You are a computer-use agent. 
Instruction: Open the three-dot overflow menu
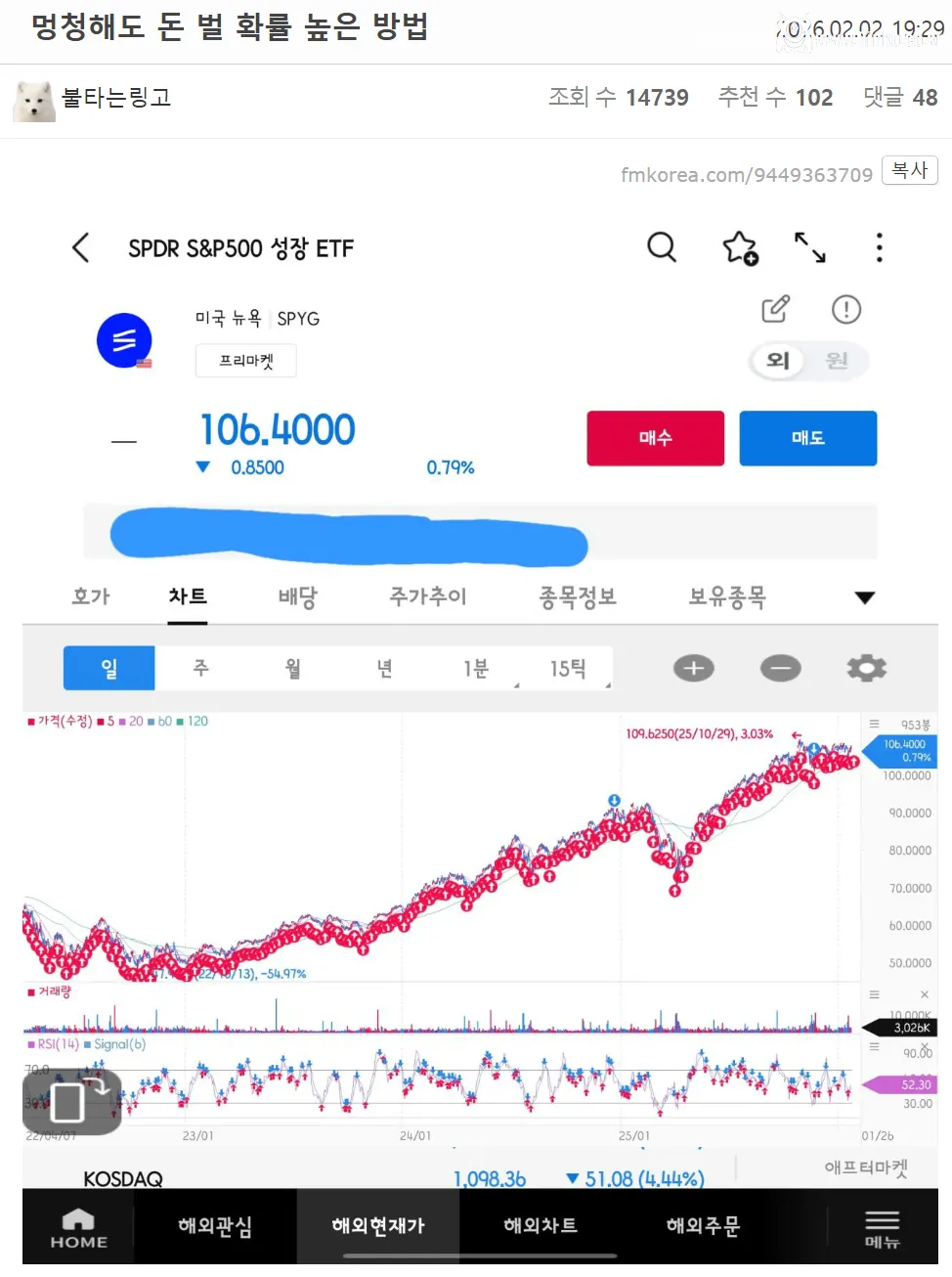tap(879, 247)
